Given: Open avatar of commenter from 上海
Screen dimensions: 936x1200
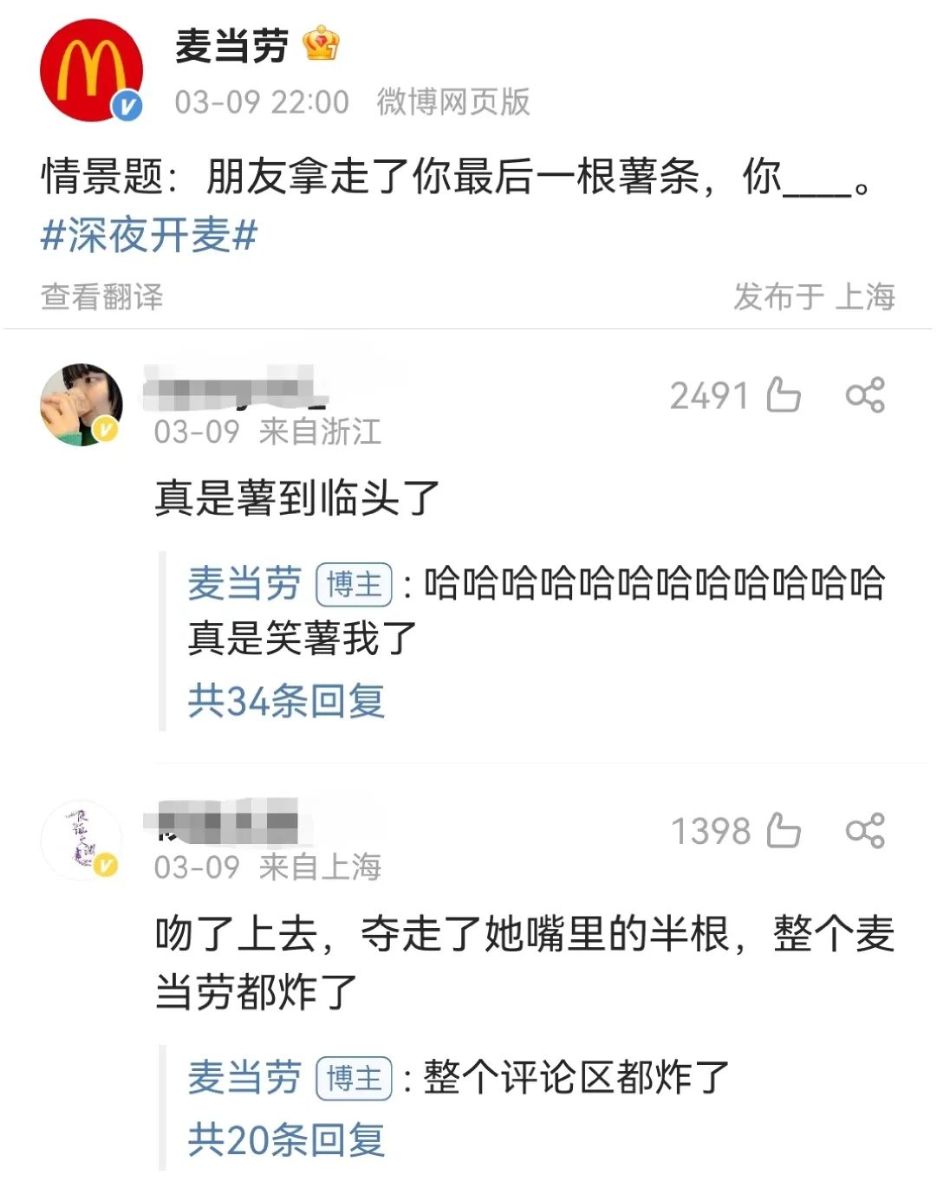Looking at the screenshot, I should coord(82,839).
